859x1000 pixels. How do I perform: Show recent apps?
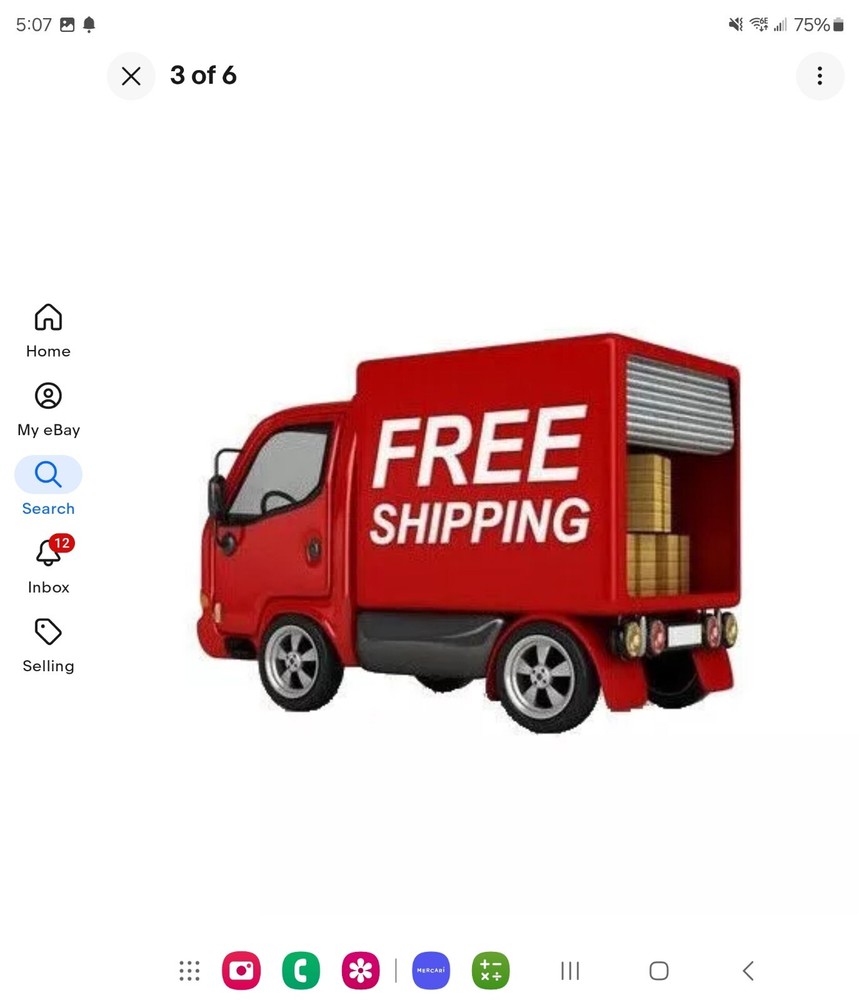570,970
